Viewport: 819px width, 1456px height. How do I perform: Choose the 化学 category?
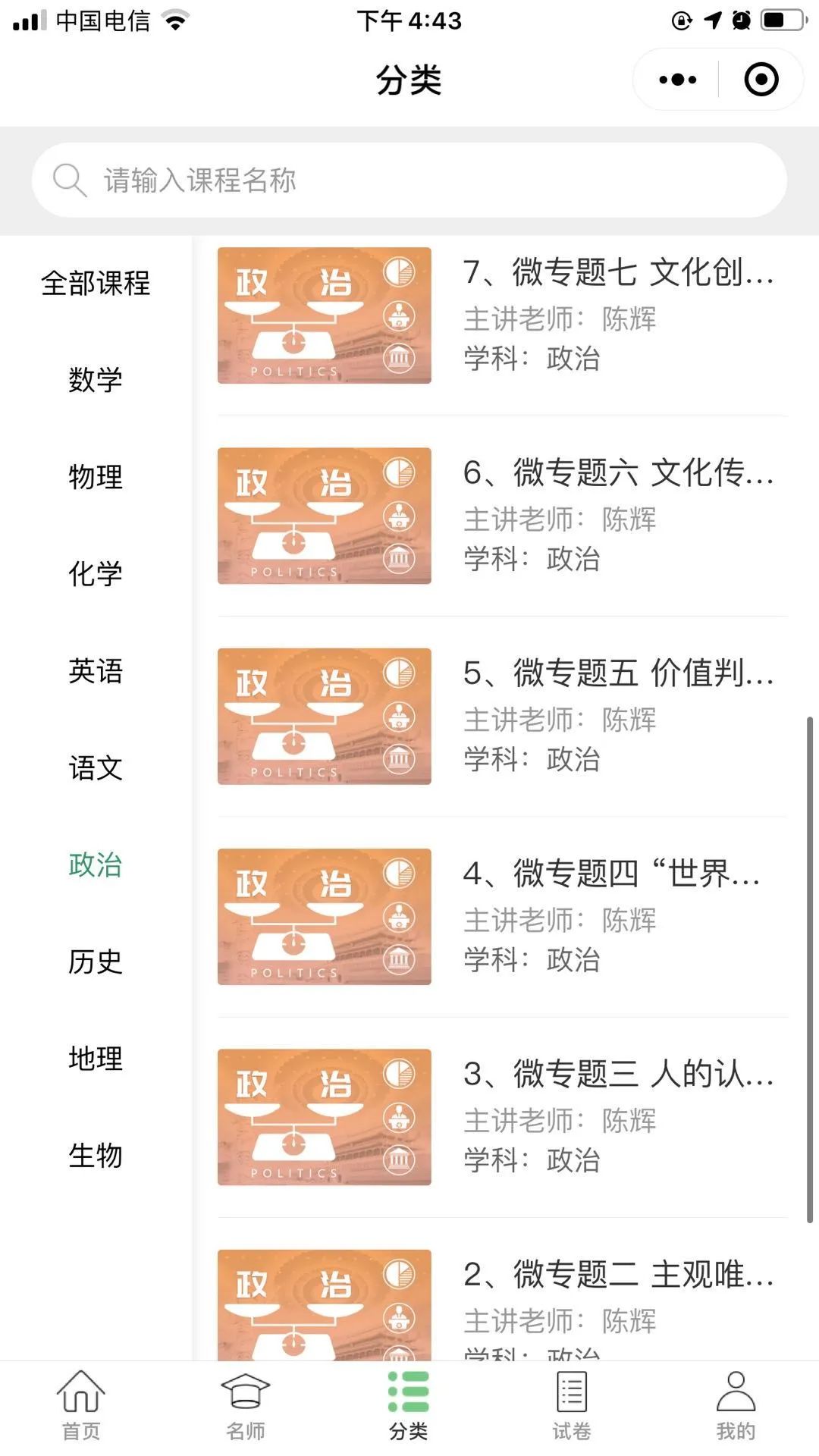pyautogui.click(x=96, y=573)
